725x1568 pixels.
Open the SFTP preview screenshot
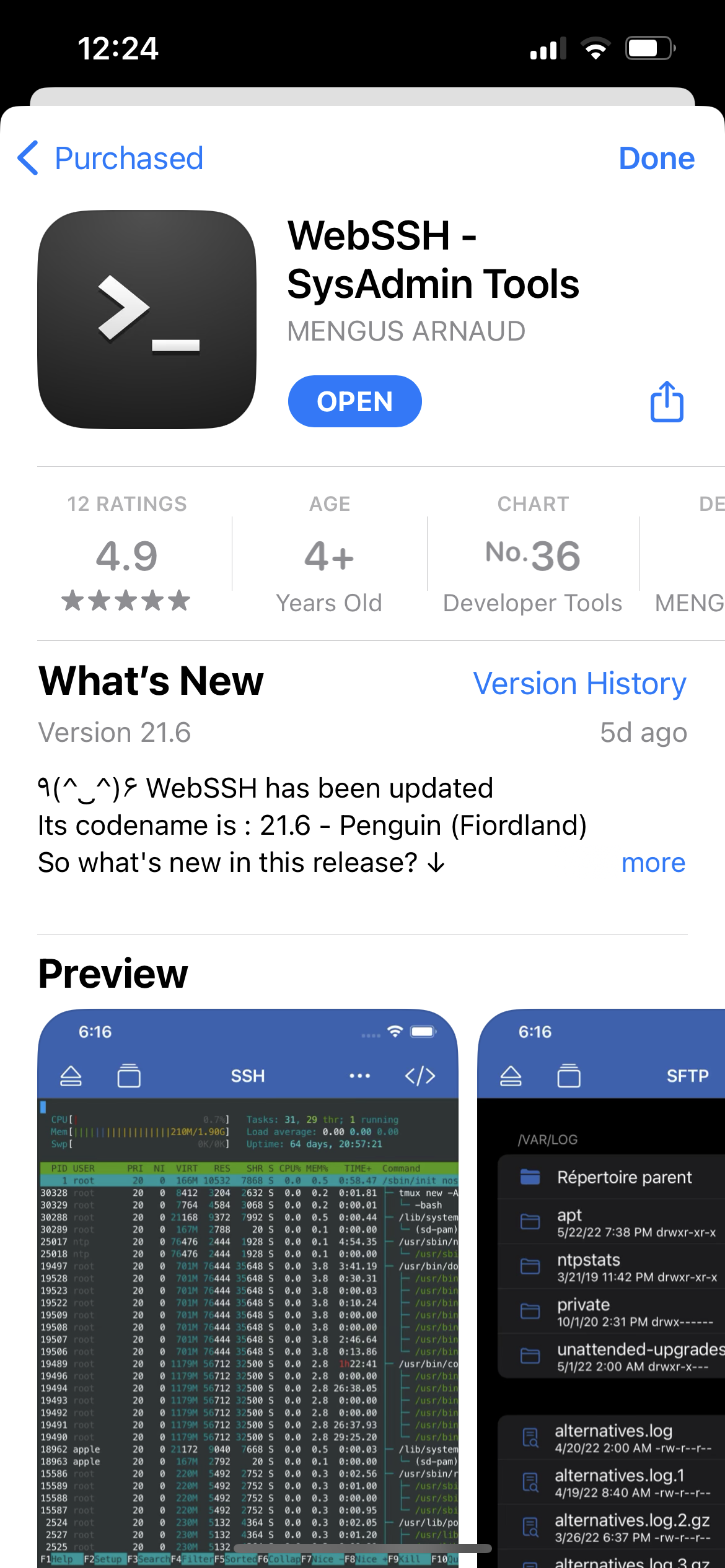[x=601, y=1288]
